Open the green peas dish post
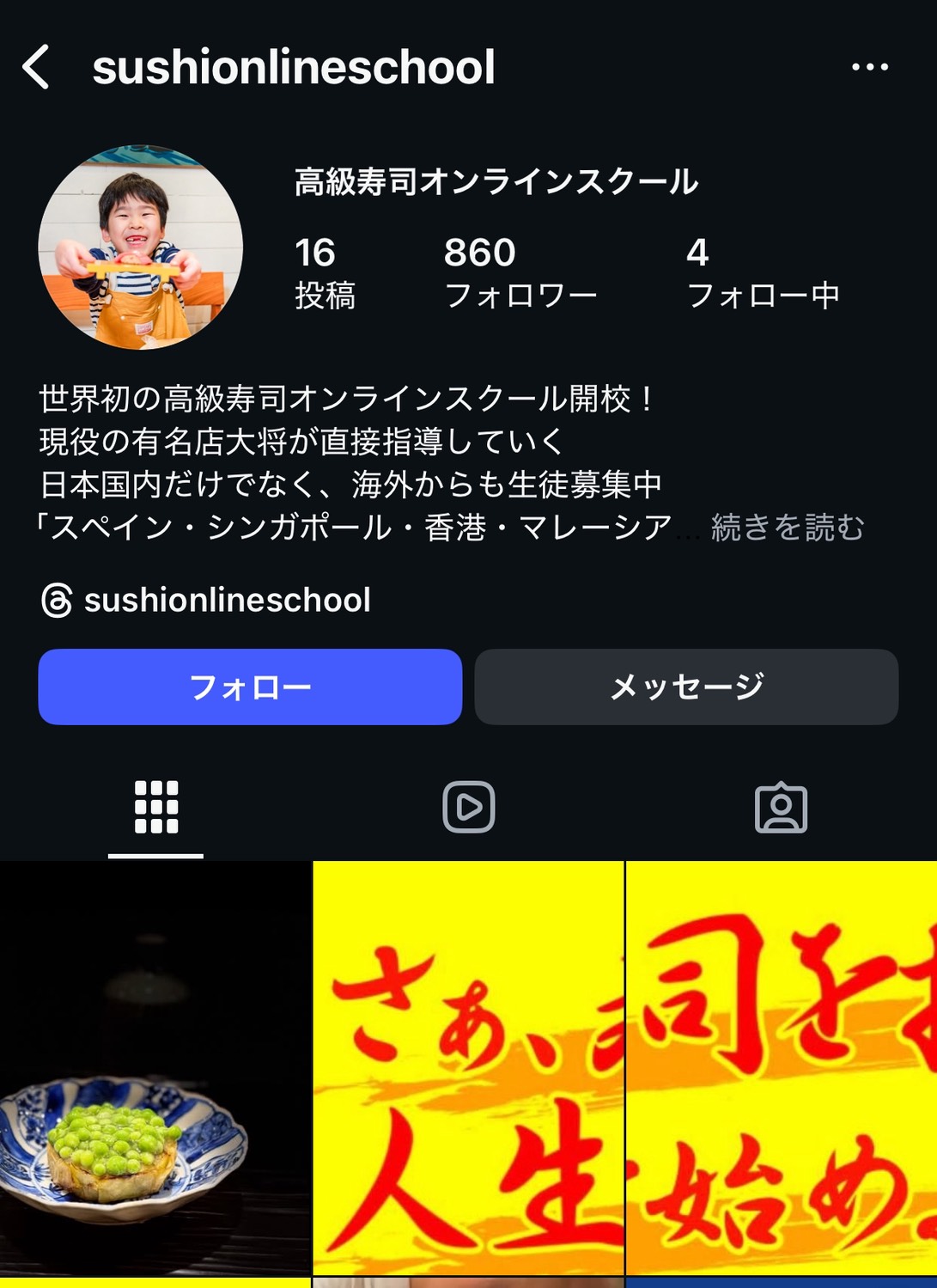The height and width of the screenshot is (1288, 937). pos(155,1067)
